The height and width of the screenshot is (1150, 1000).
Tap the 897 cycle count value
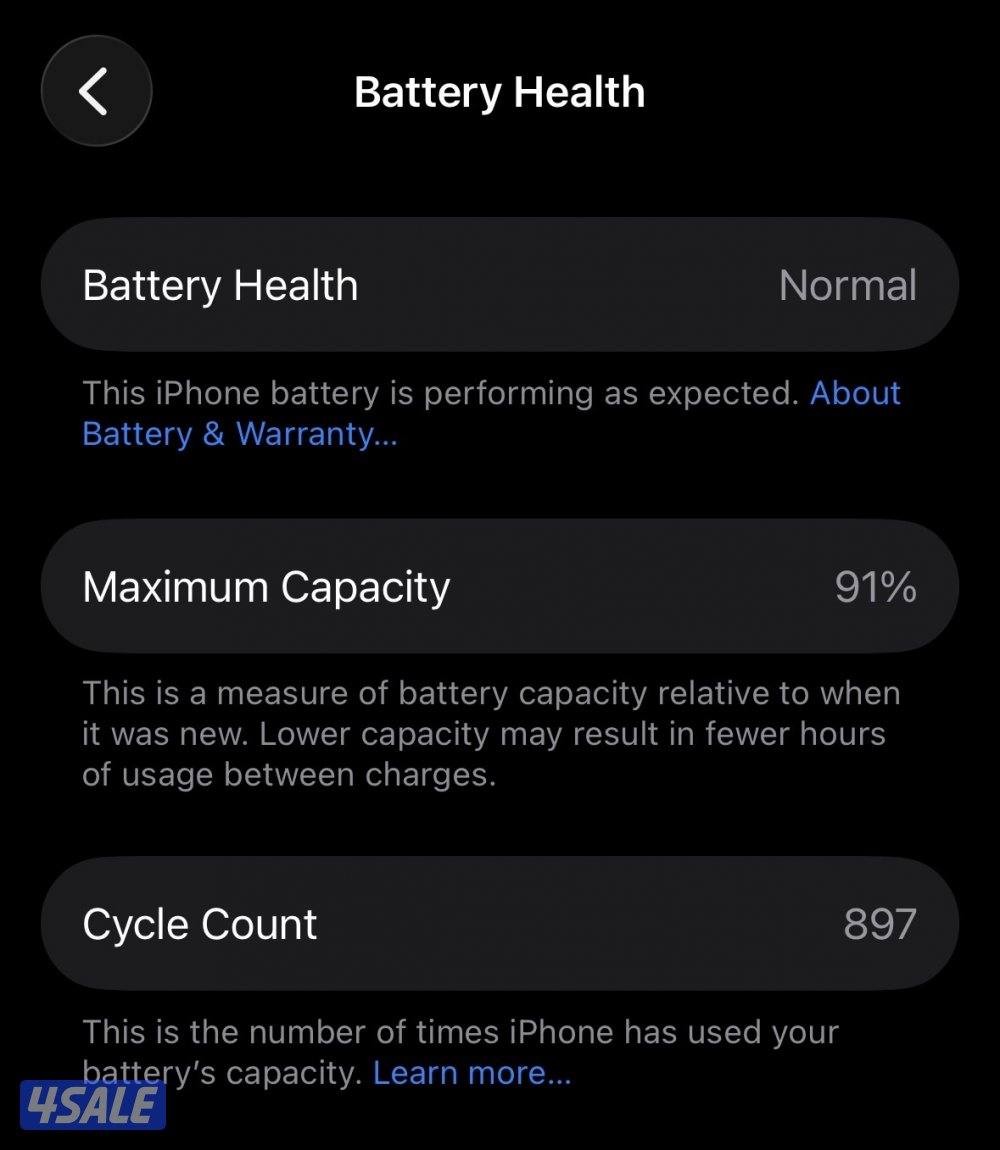point(878,923)
